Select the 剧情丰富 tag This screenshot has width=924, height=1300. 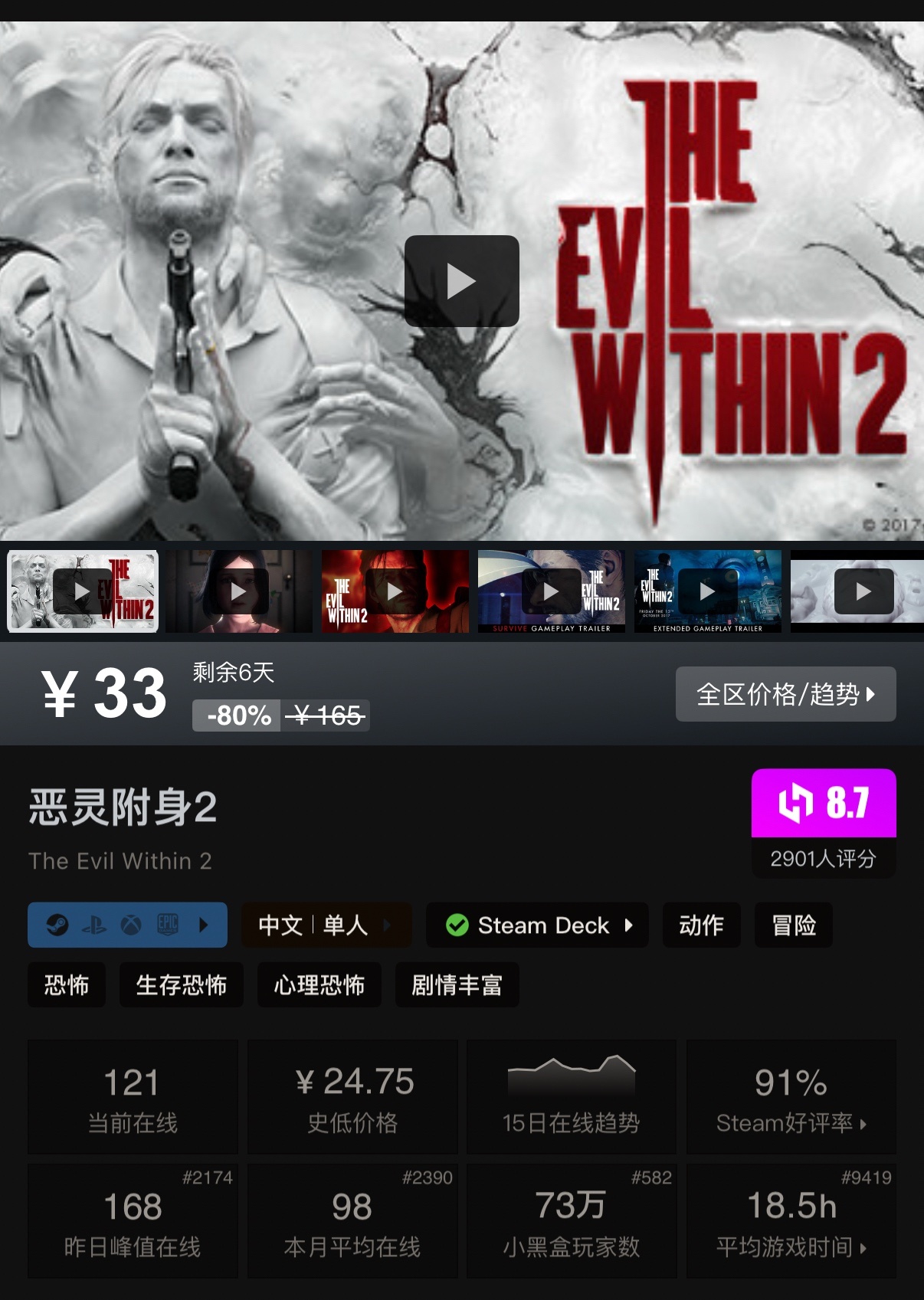tap(457, 984)
